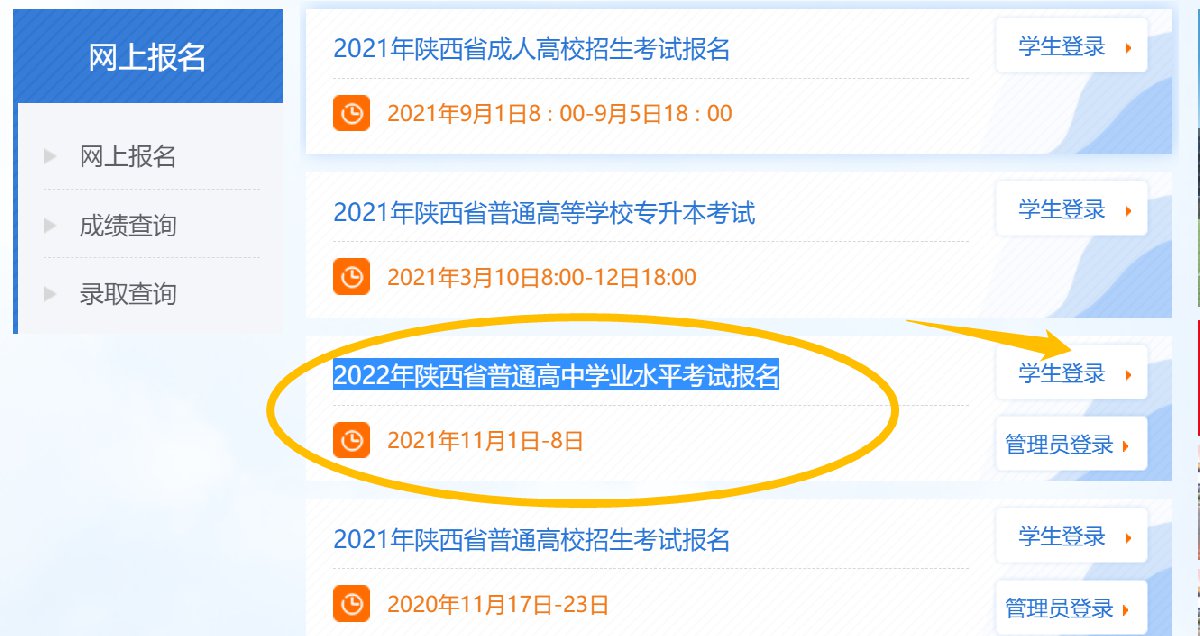The image size is (1200, 636).
Task: Tap 学生登录 for 2021成人高校招生考试报名
Action: pyautogui.click(x=1071, y=46)
